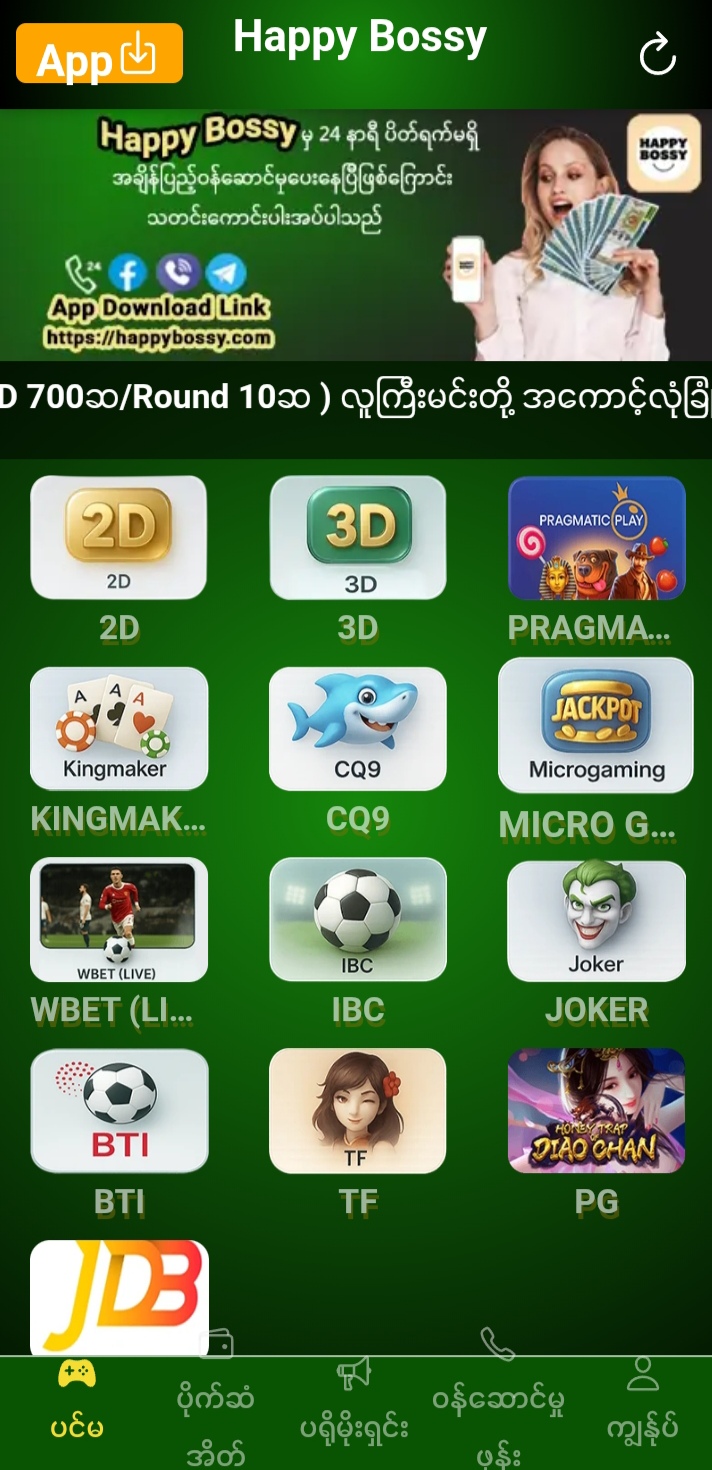
Task: Refresh the page with the reload icon
Action: pyautogui.click(x=658, y=54)
